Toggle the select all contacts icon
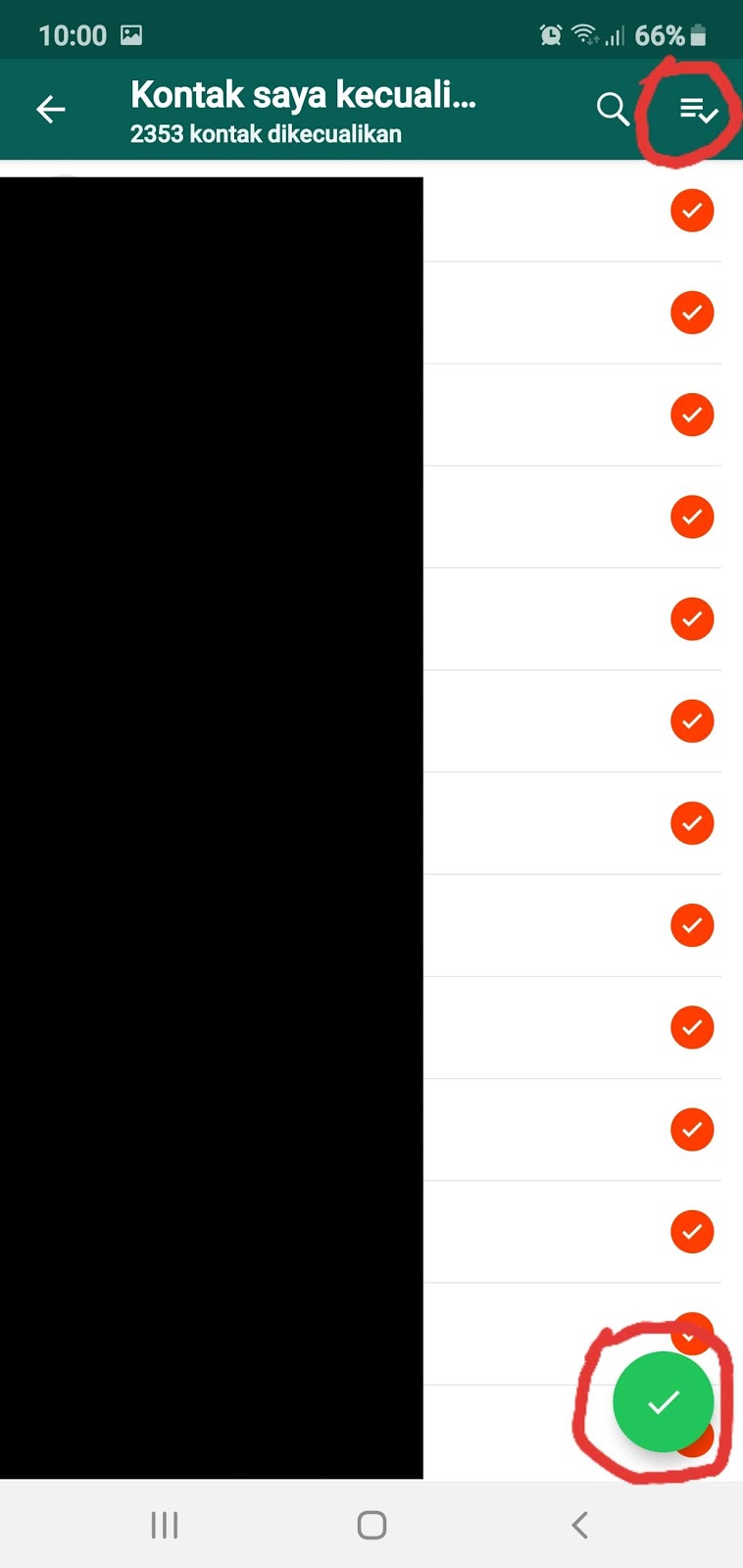The height and width of the screenshot is (1568, 743). point(698,111)
